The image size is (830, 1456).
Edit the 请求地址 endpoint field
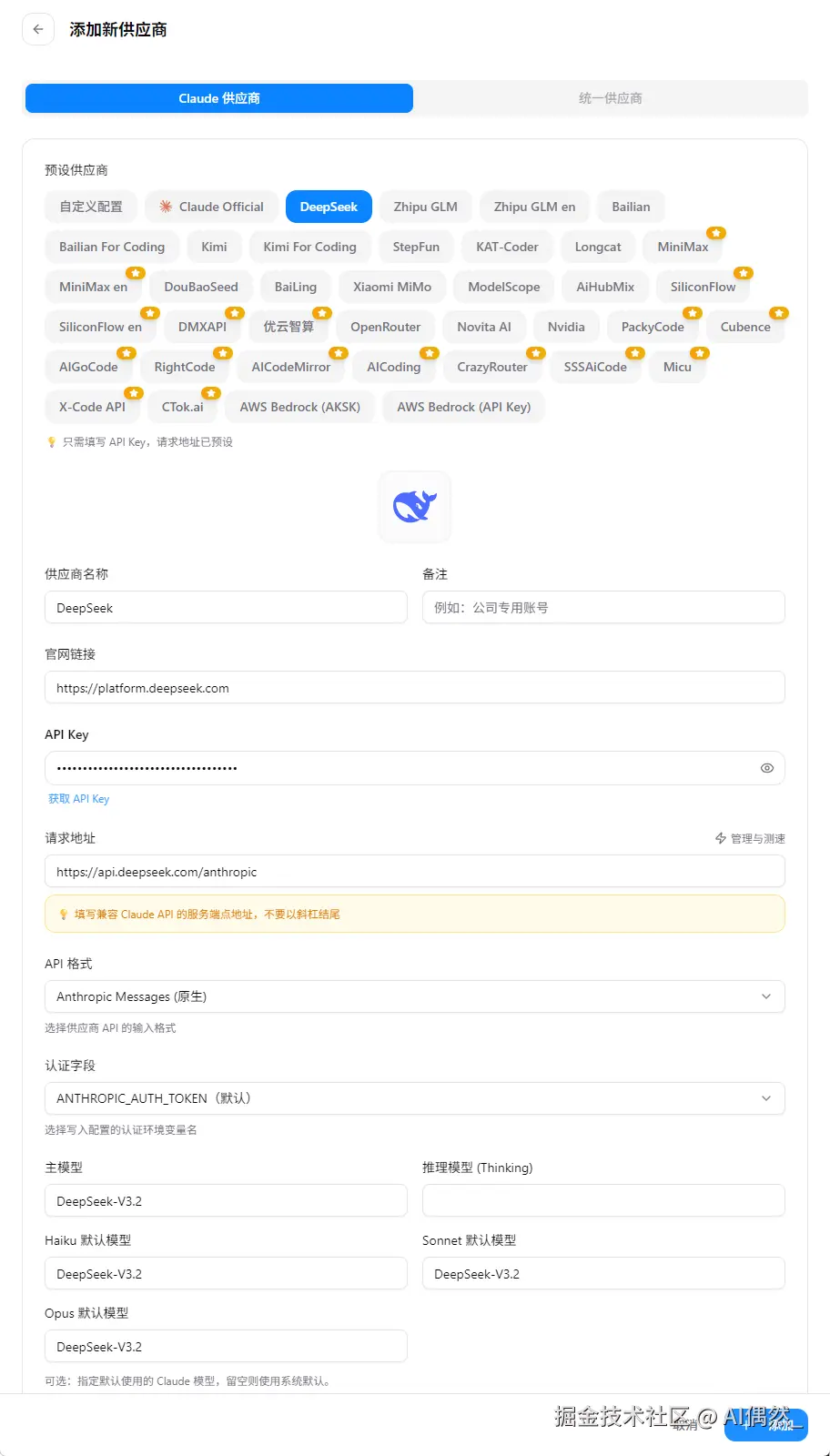(414, 872)
